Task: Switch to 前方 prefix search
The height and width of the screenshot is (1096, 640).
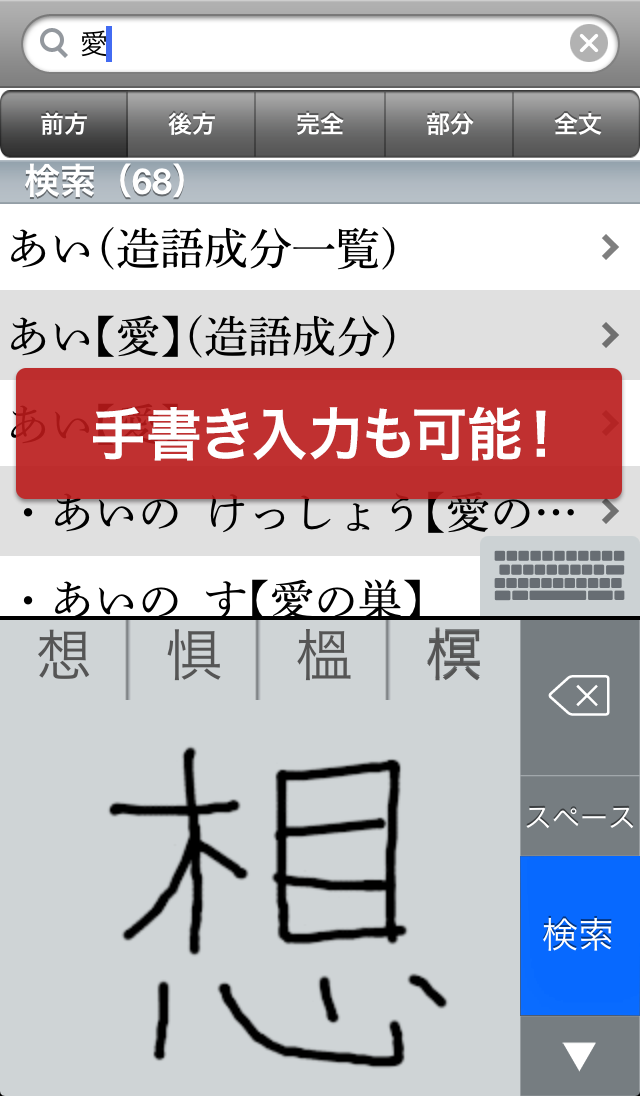Action: pyautogui.click(x=64, y=124)
